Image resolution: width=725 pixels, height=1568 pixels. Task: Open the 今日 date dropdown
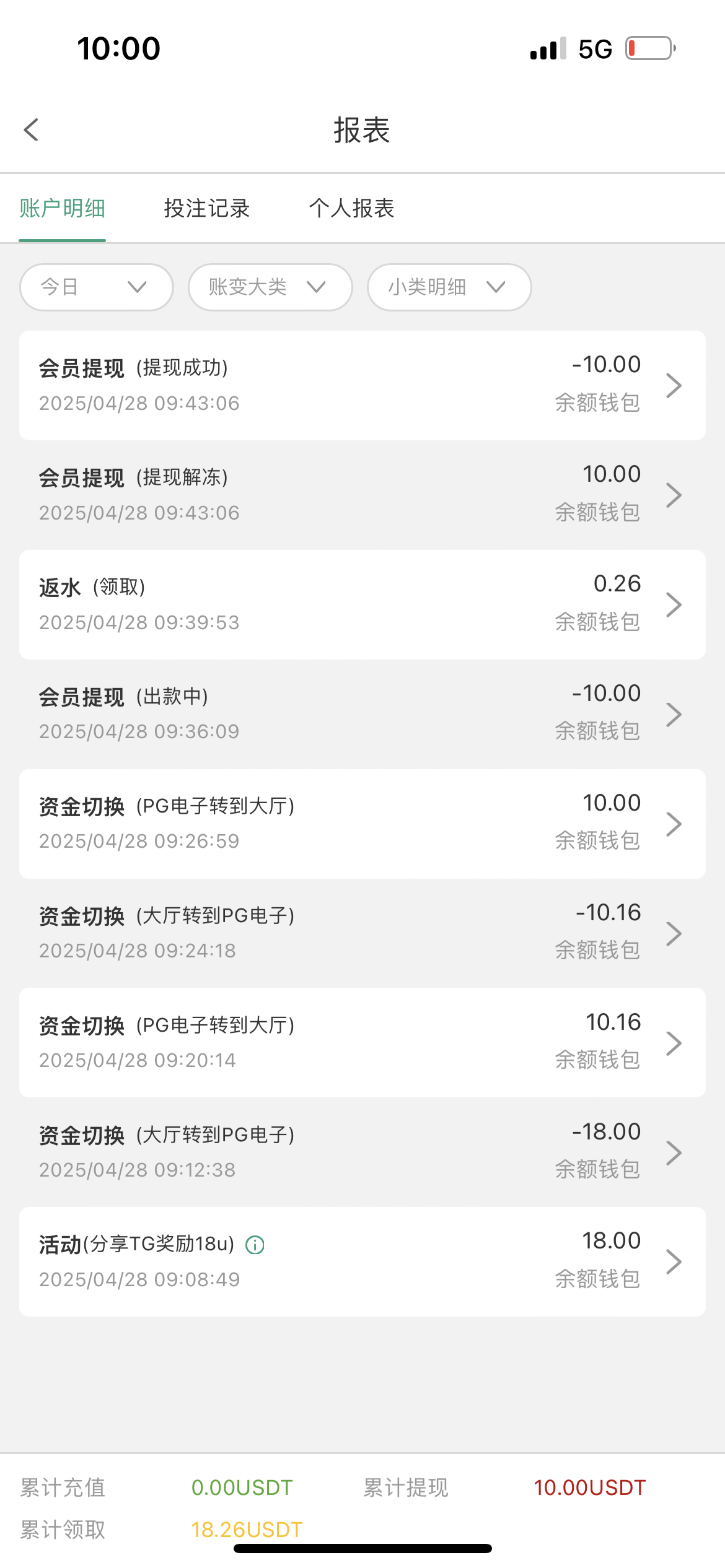tap(96, 287)
